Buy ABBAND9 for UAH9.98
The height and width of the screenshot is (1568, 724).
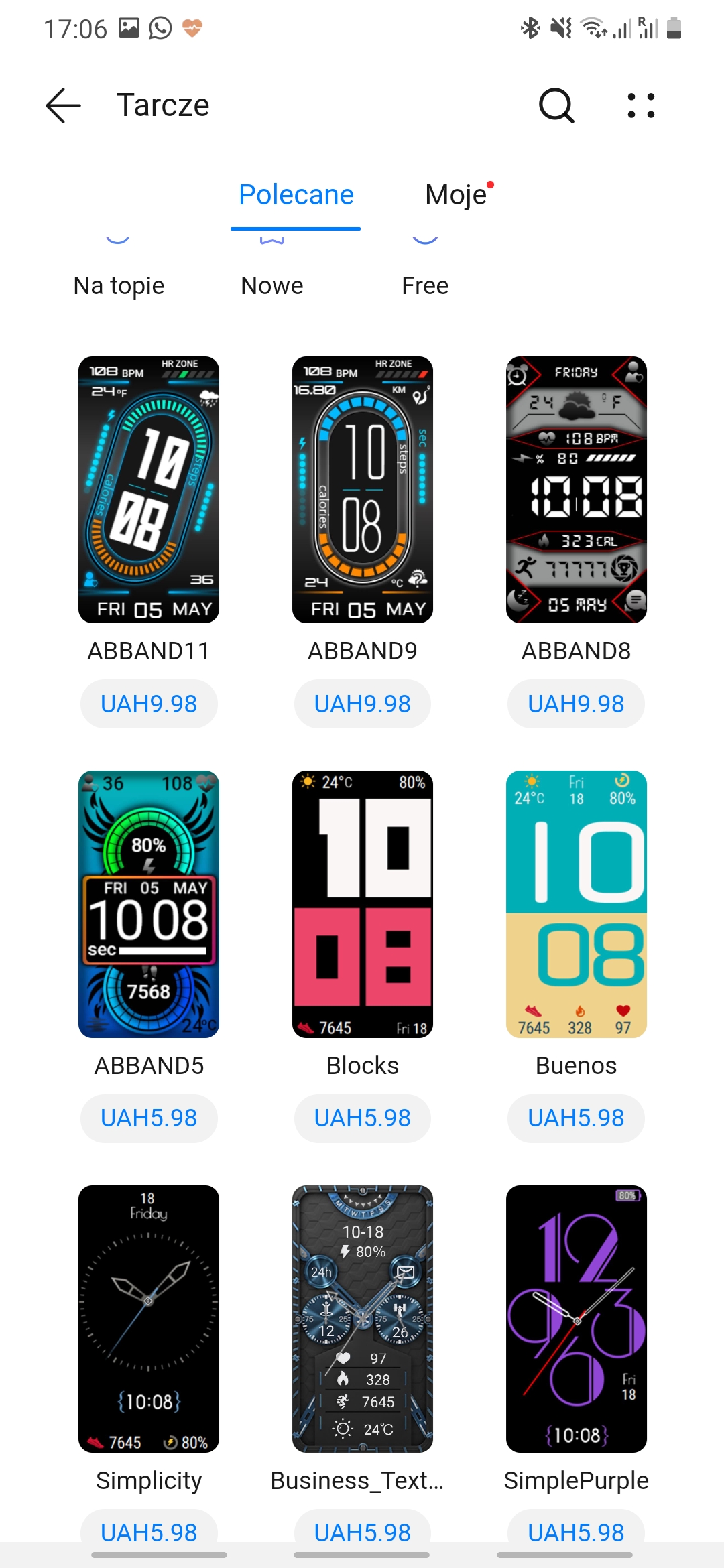click(362, 704)
